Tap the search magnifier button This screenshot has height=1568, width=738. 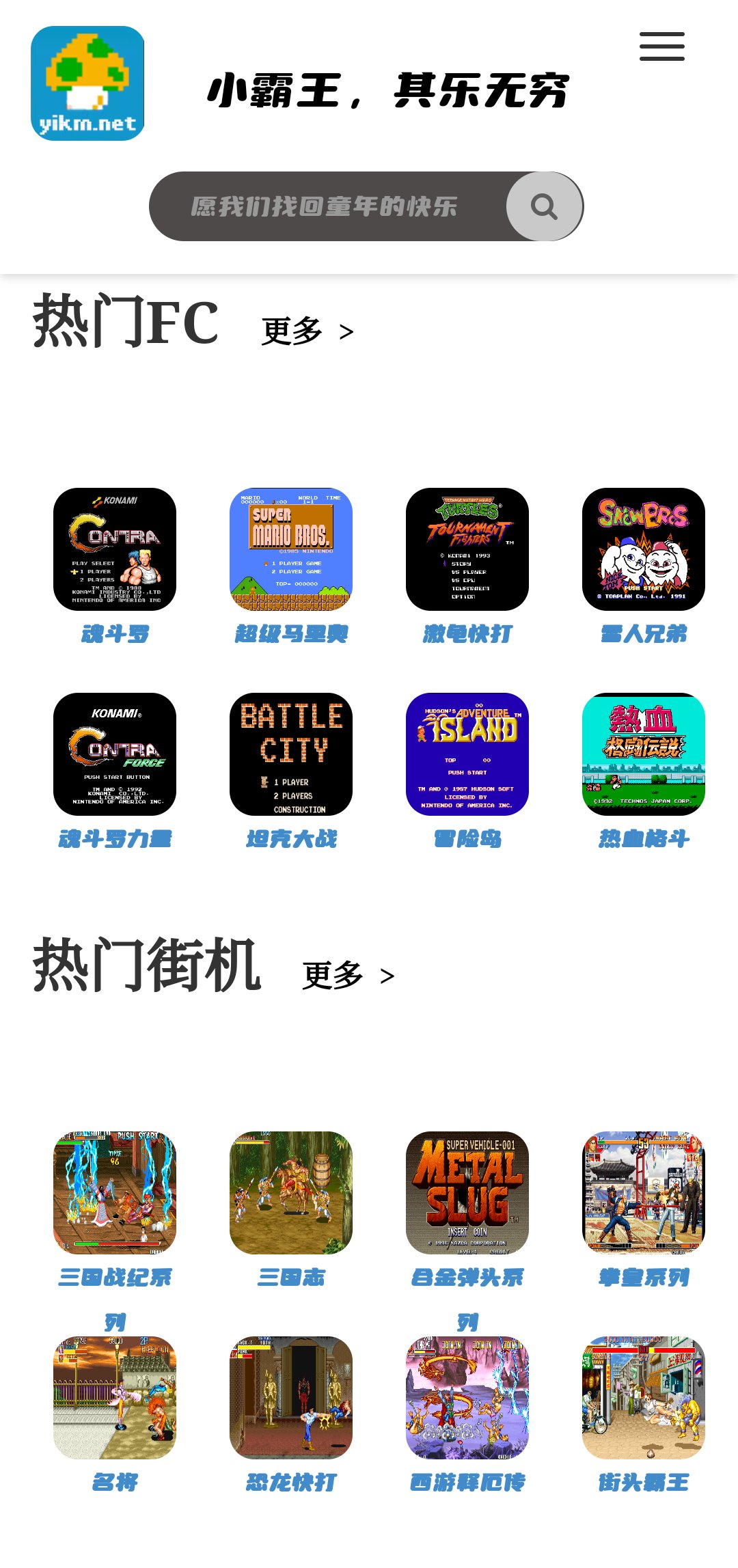(544, 206)
